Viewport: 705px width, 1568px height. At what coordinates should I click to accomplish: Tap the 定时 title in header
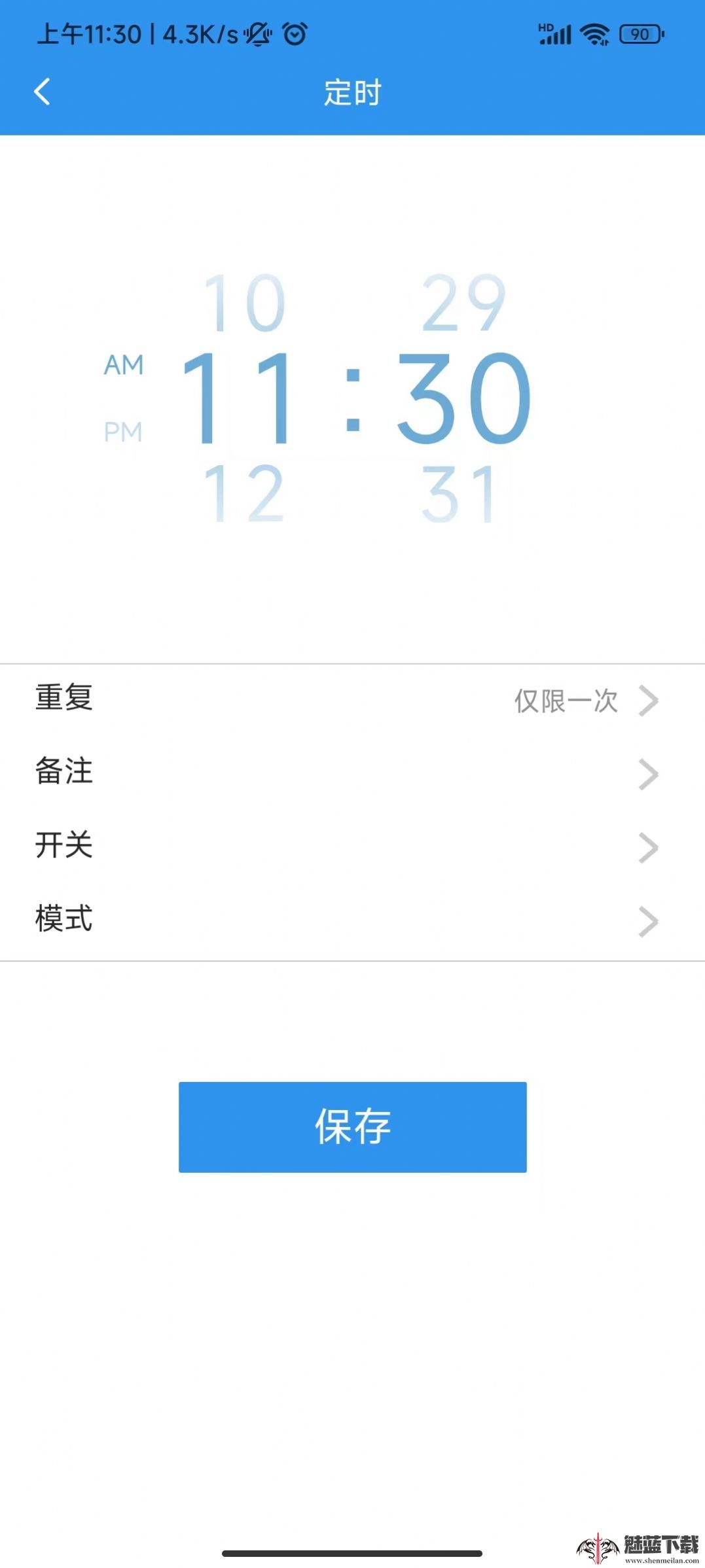point(352,94)
